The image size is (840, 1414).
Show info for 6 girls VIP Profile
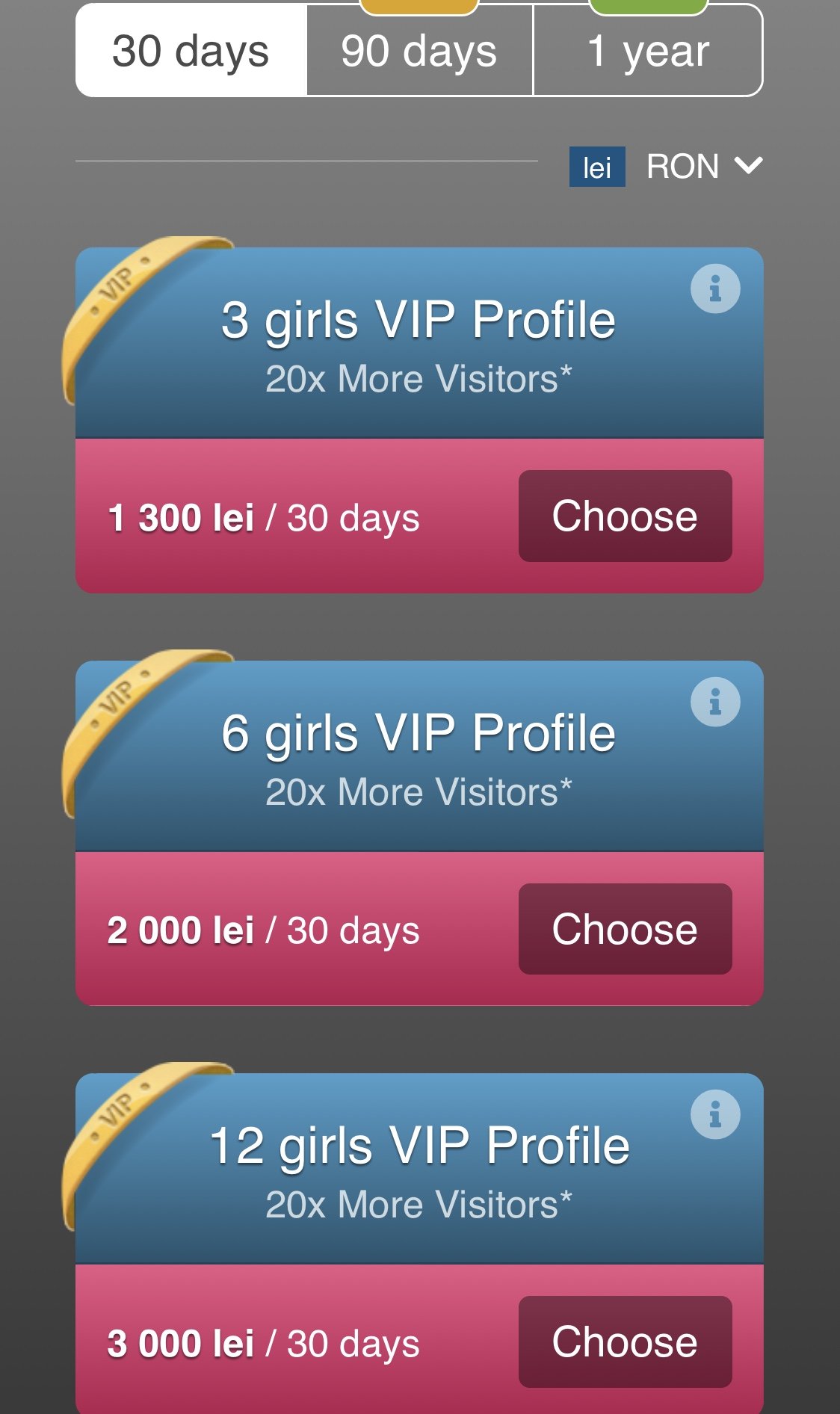(x=715, y=702)
